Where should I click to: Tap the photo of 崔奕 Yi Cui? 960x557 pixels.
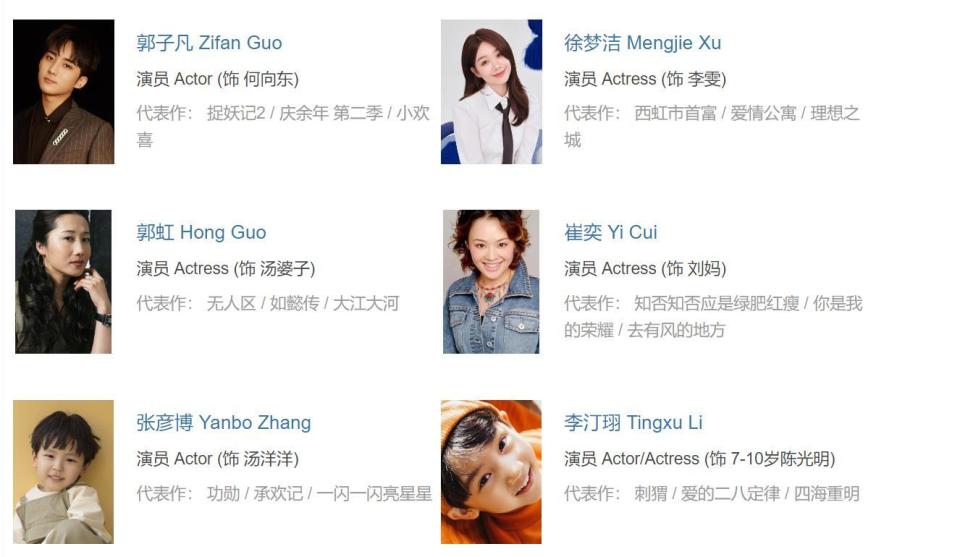(x=491, y=281)
